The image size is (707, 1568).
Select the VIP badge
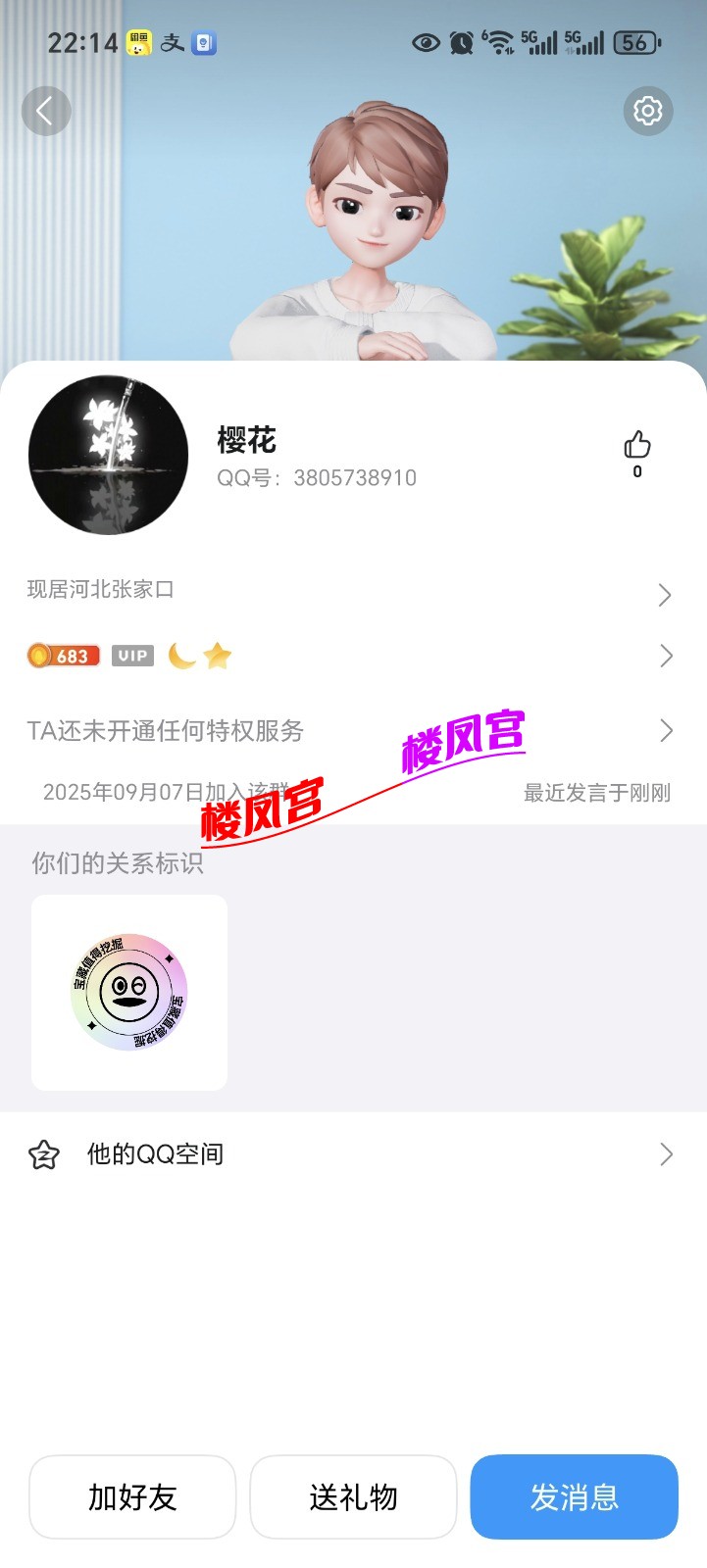[132, 655]
